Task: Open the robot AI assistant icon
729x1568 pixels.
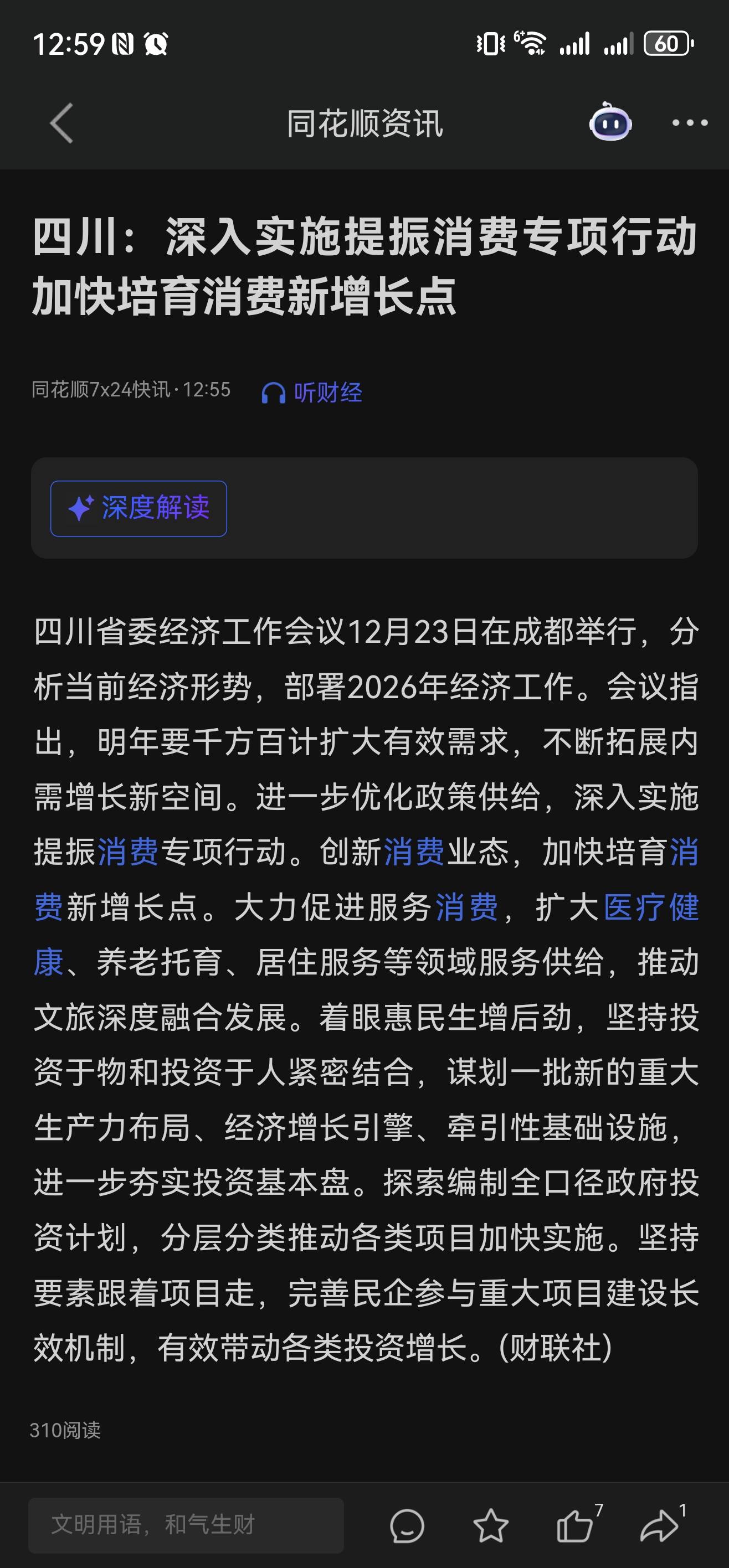Action: (610, 122)
